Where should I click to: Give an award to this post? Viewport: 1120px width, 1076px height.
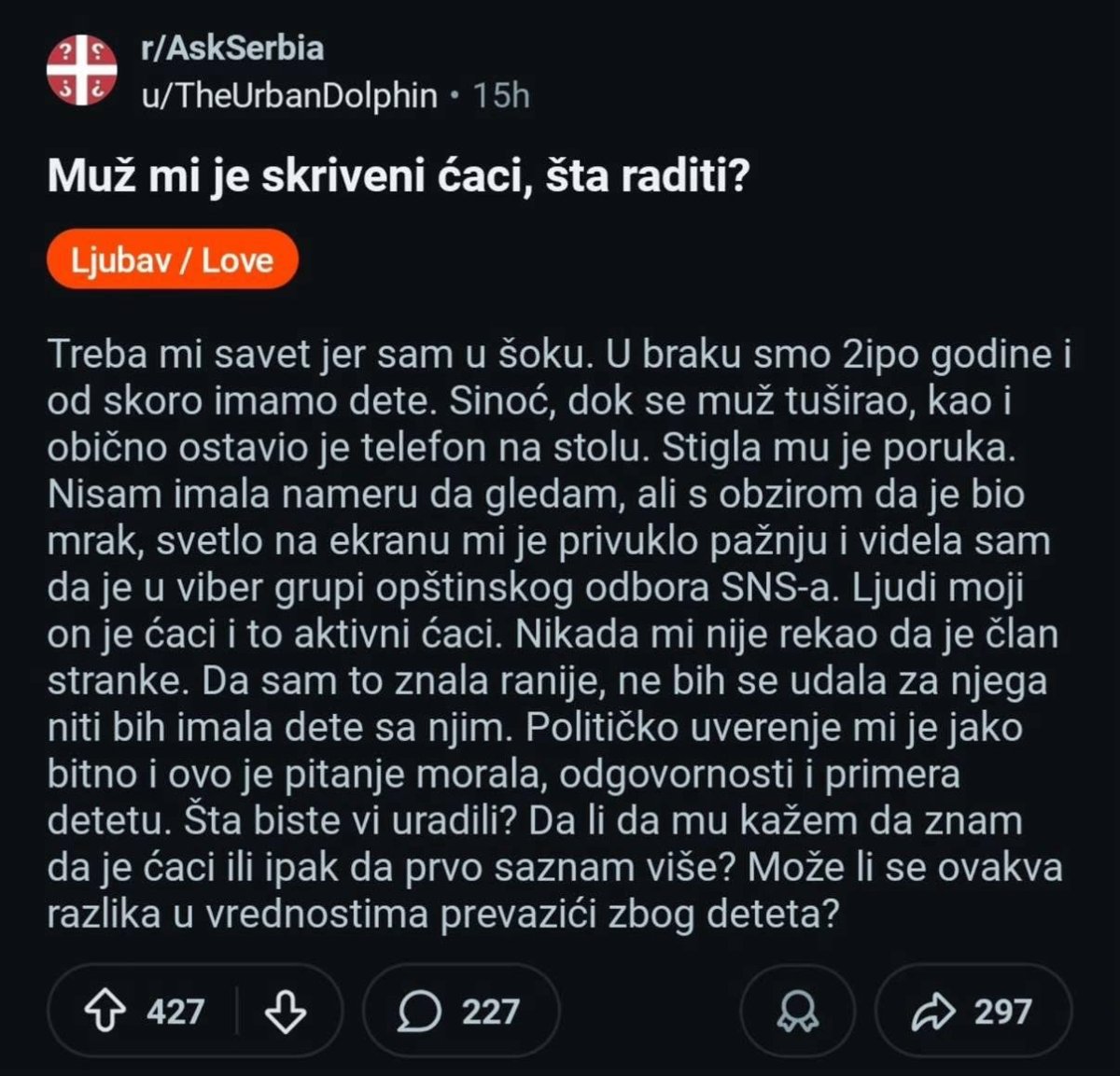[797, 1012]
